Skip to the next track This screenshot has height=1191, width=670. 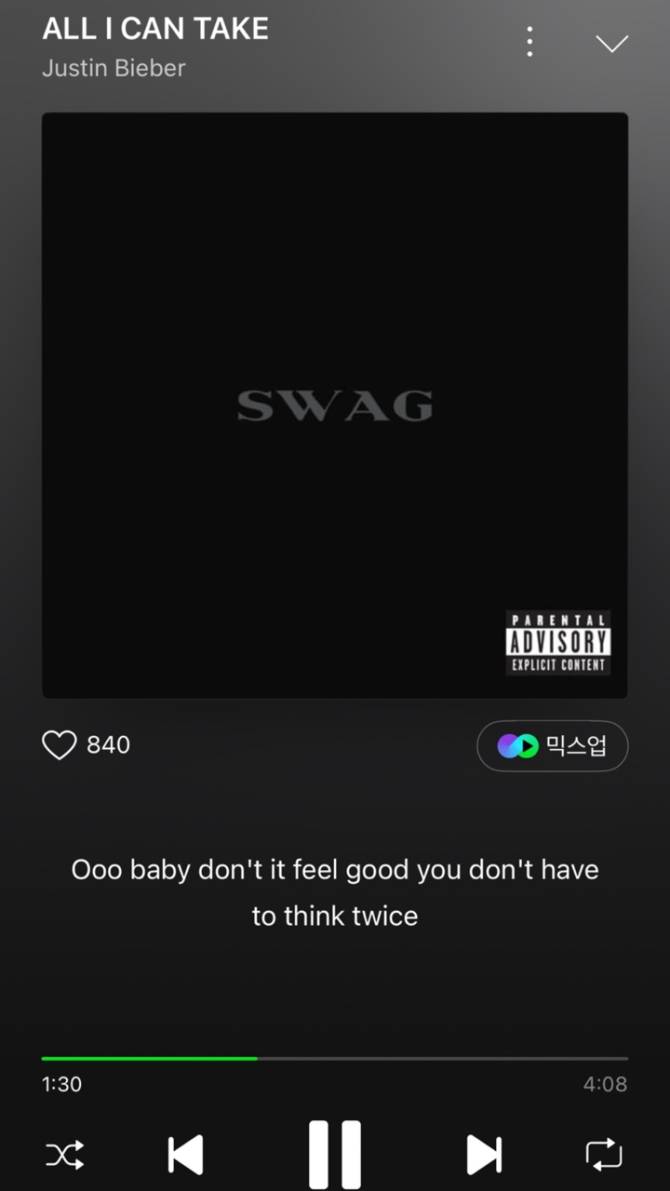tap(484, 1155)
